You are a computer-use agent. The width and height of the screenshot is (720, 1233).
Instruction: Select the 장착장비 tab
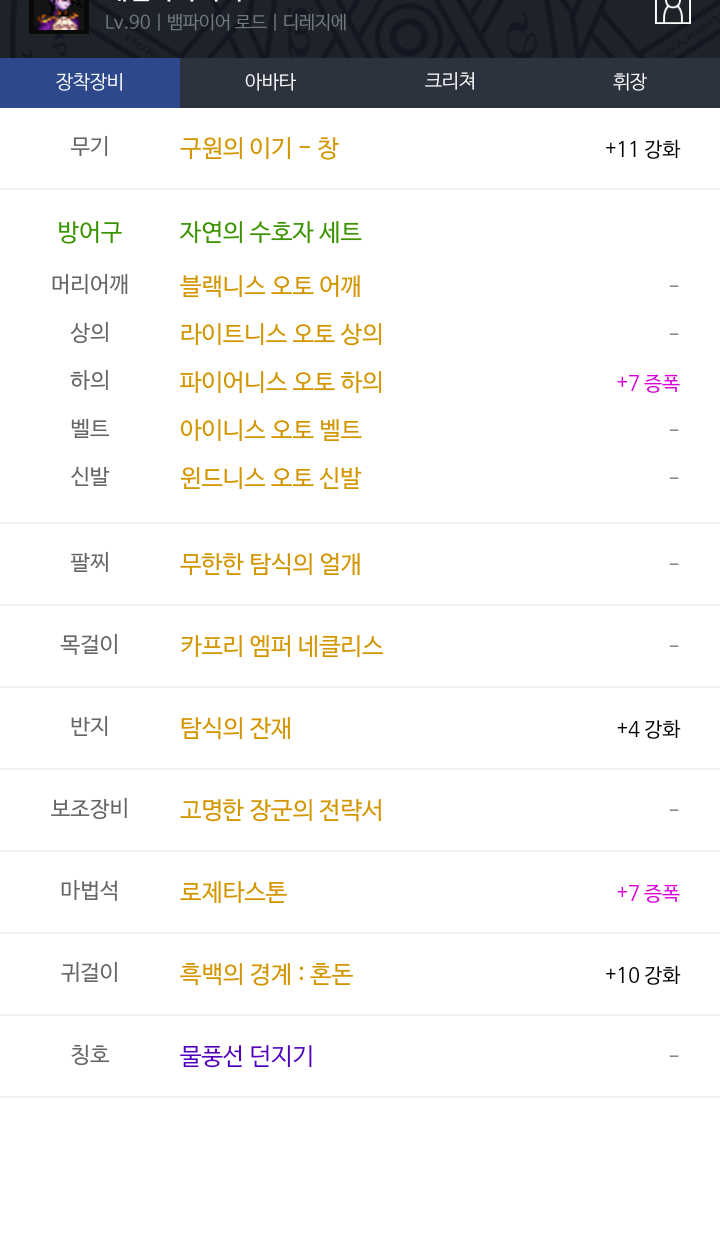click(90, 82)
